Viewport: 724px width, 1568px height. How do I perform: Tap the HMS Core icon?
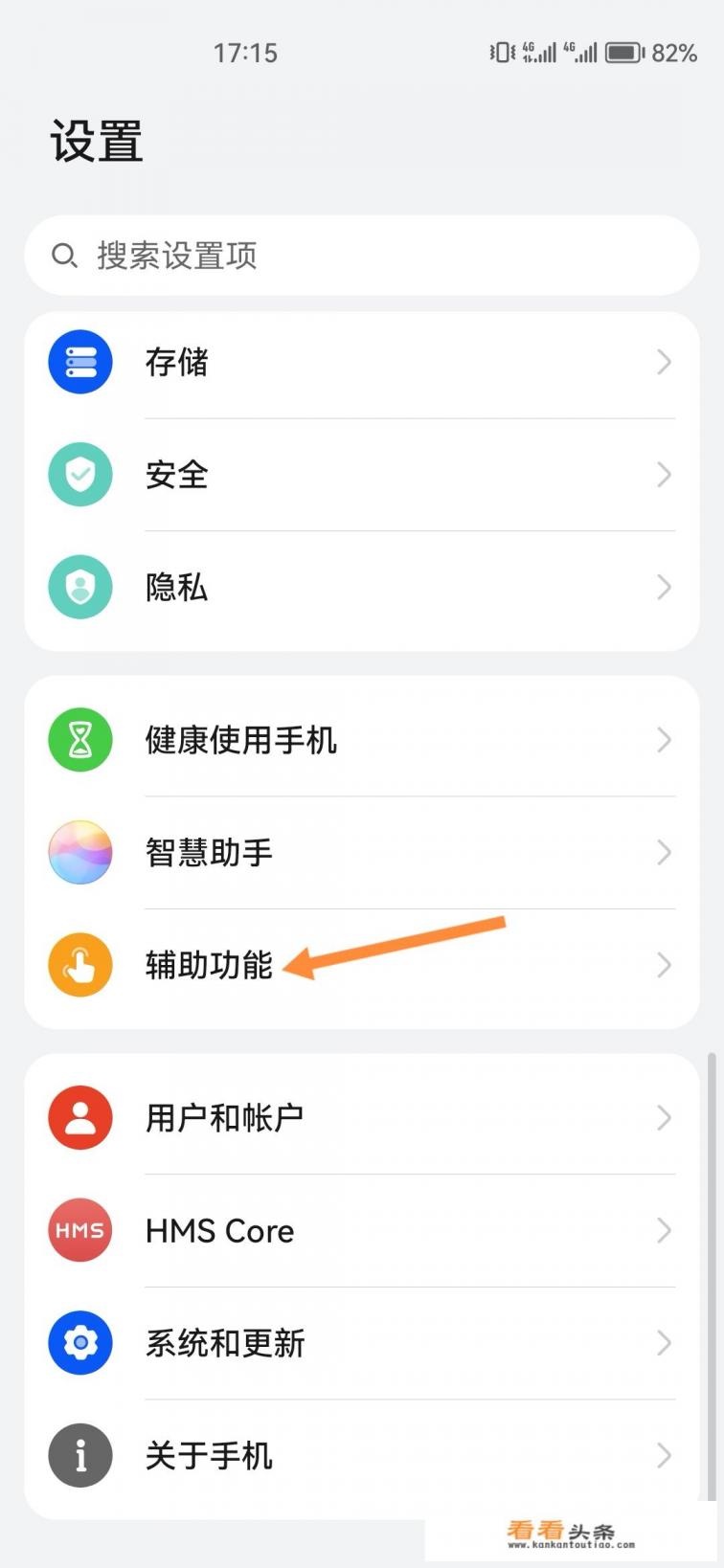point(79,1230)
